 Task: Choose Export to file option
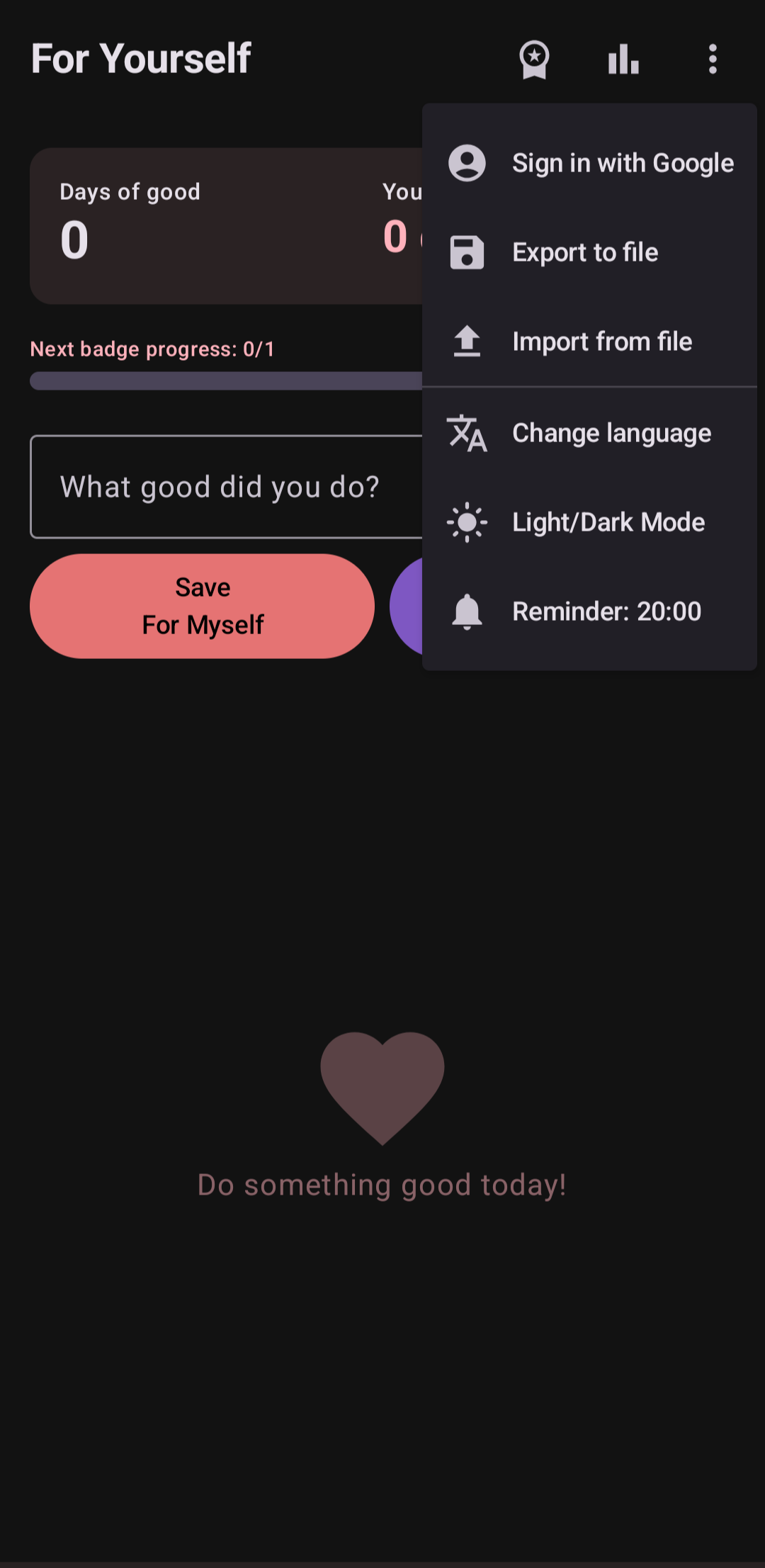[589, 252]
